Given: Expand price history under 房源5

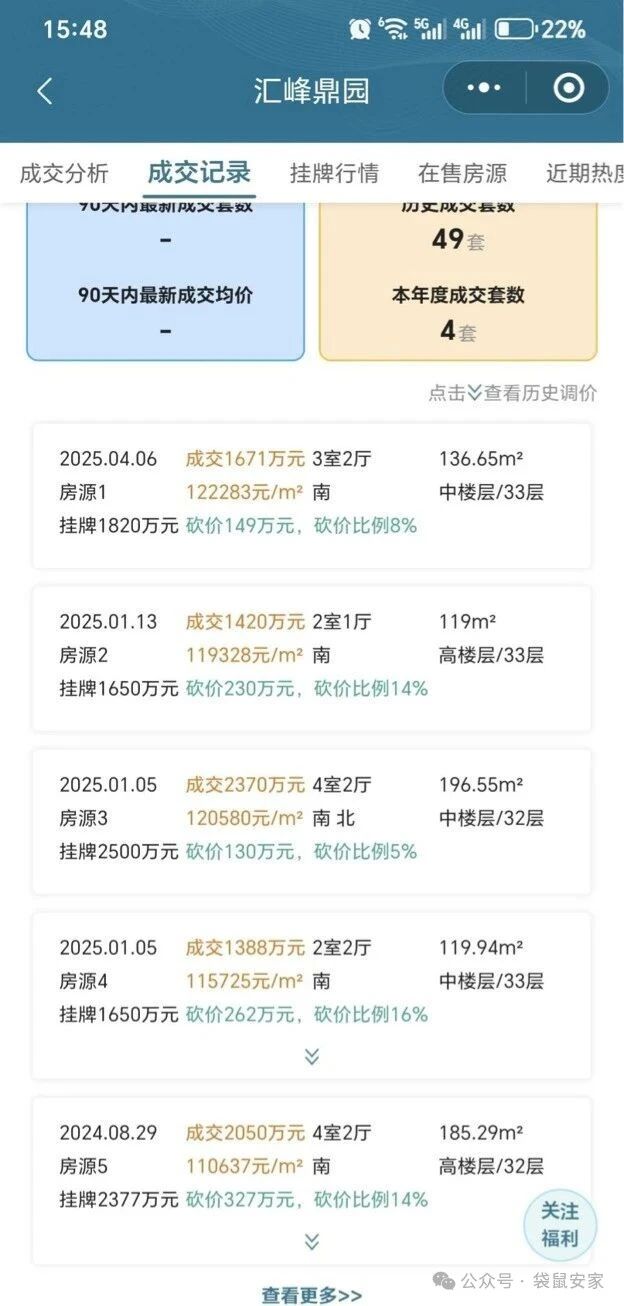Looking at the screenshot, I should tap(311, 1241).
